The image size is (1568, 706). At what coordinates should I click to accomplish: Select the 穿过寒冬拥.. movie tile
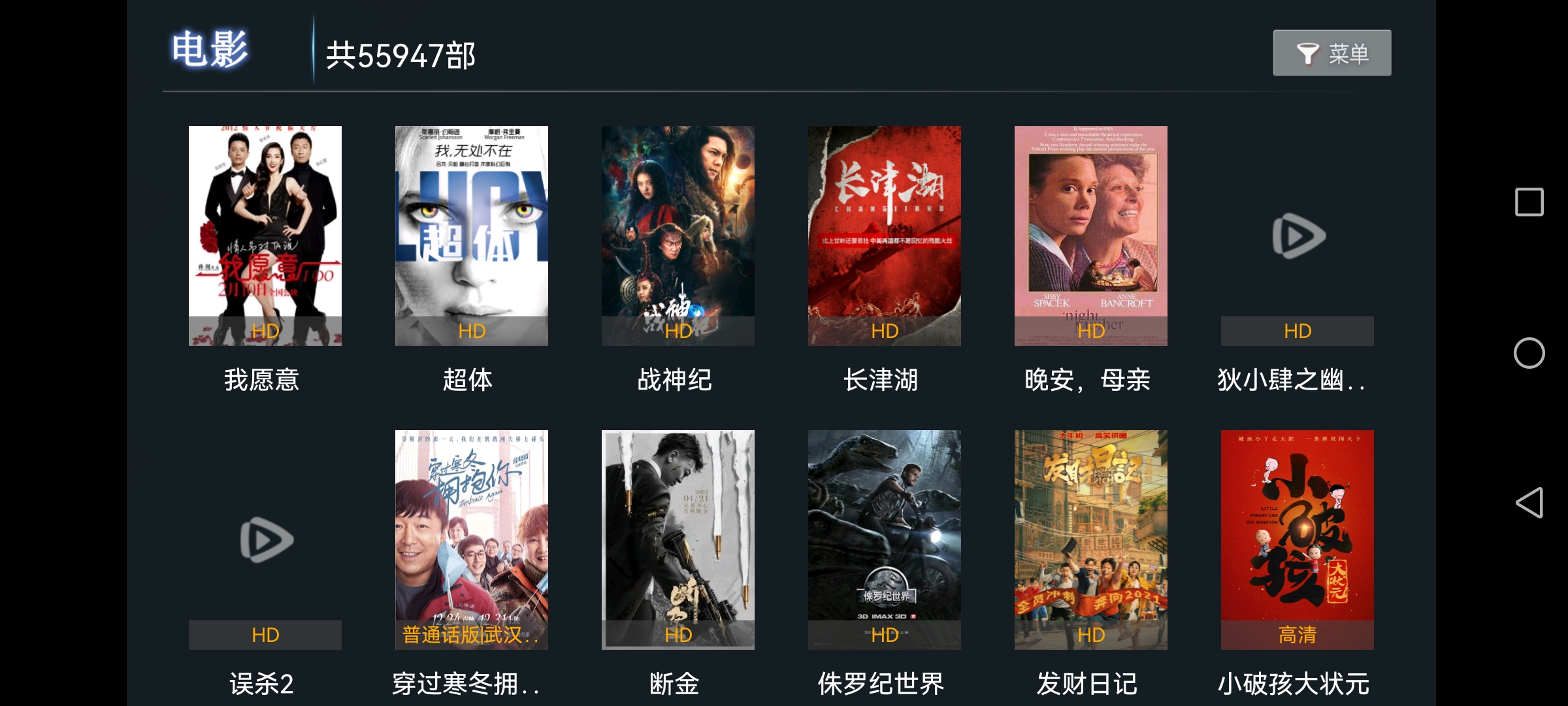click(x=471, y=539)
